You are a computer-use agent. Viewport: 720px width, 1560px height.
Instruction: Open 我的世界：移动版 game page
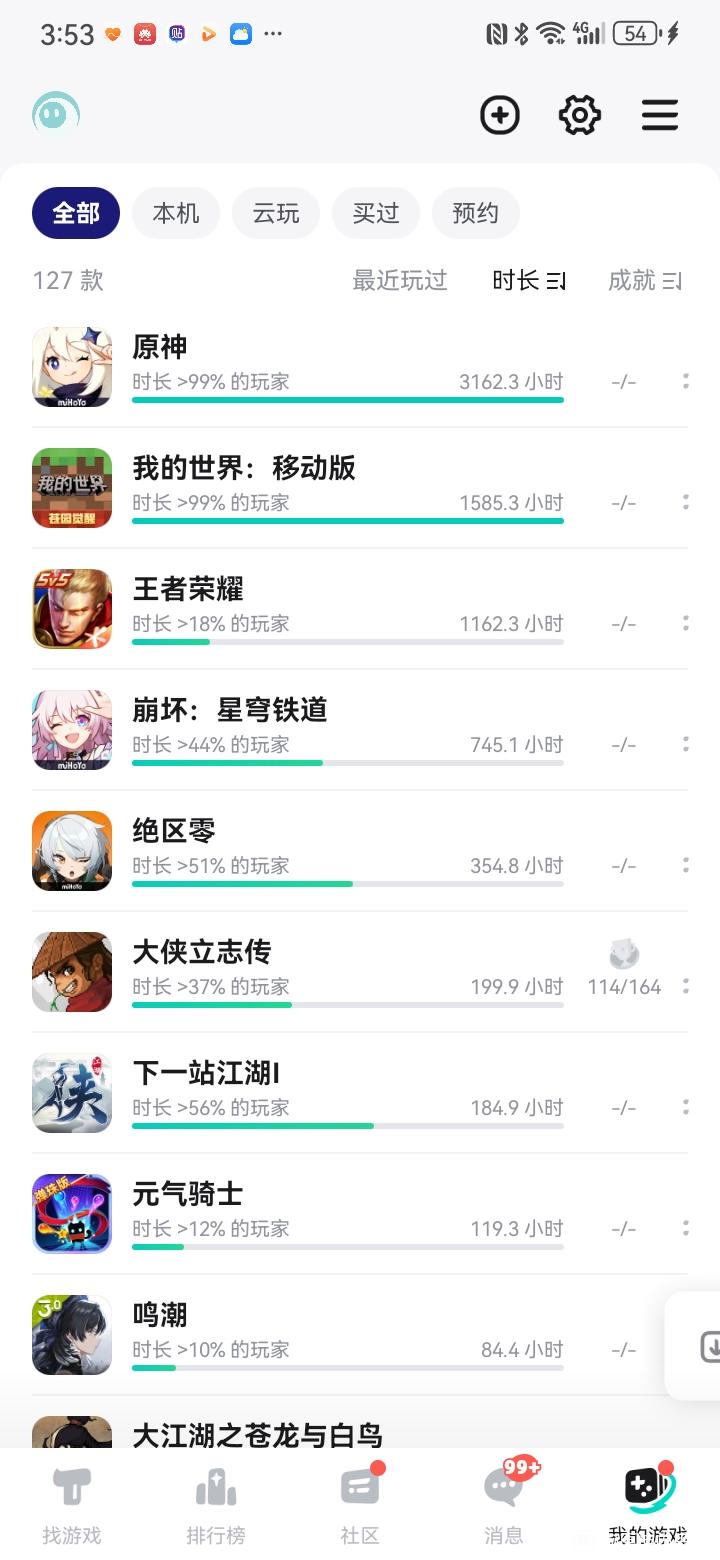[x=244, y=468]
